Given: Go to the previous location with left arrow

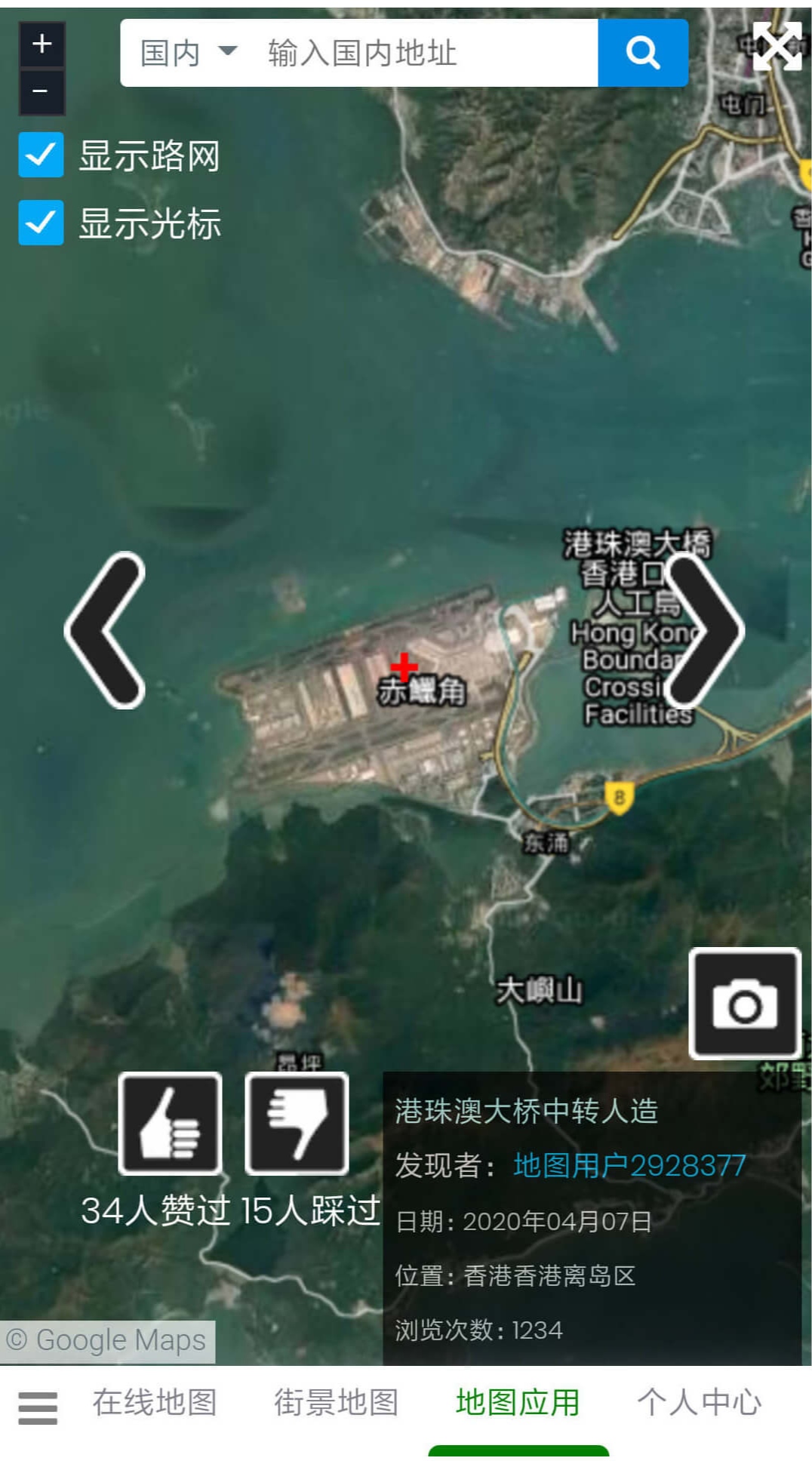Looking at the screenshot, I should 106,630.
